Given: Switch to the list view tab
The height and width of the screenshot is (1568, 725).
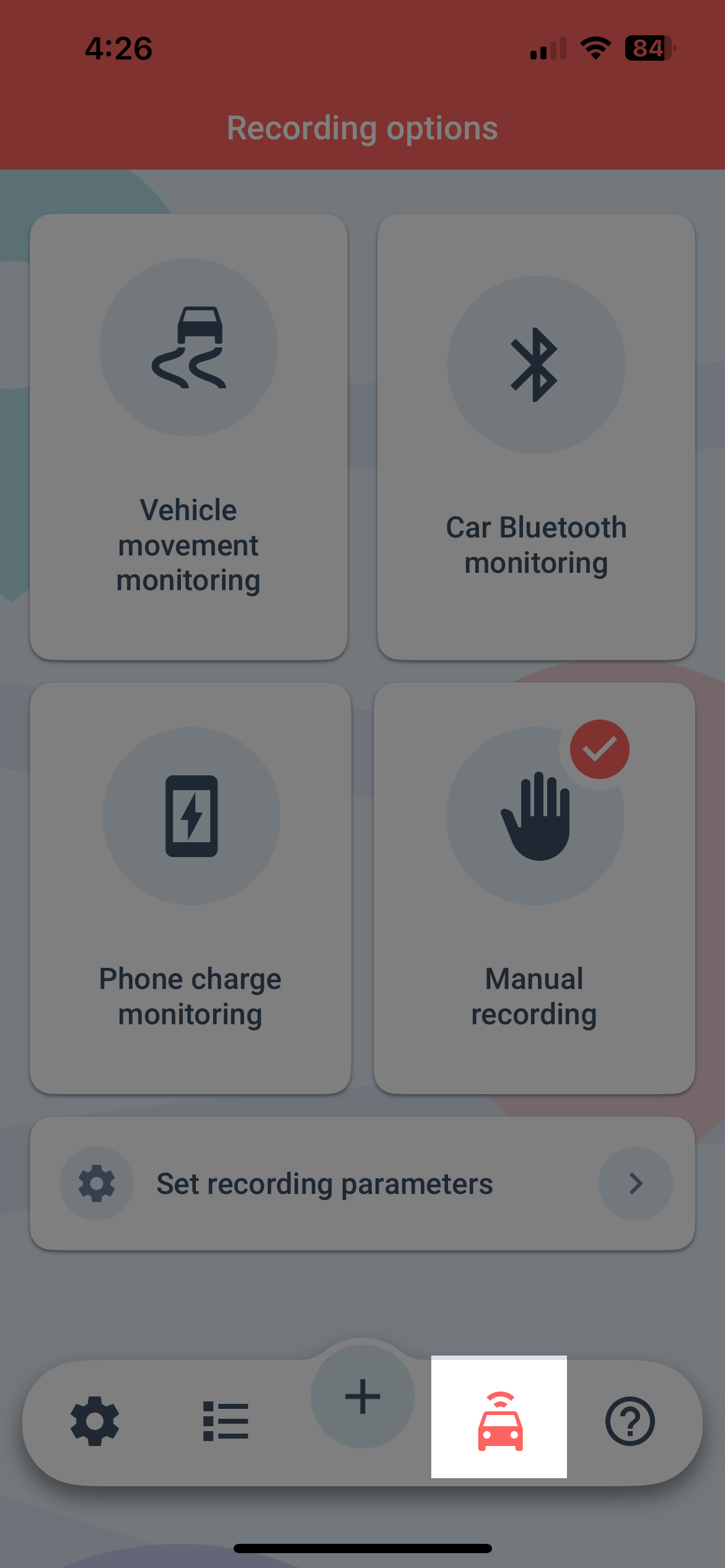Looking at the screenshot, I should coord(226,1421).
